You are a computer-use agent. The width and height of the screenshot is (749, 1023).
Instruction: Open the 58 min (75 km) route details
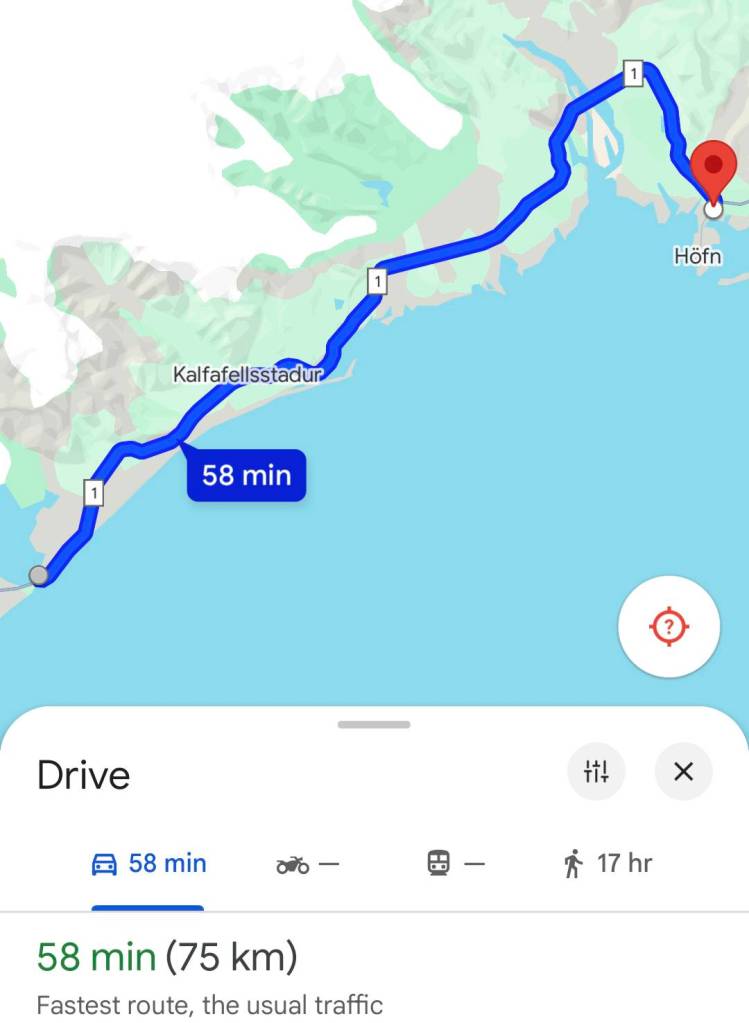pyautogui.click(x=168, y=958)
